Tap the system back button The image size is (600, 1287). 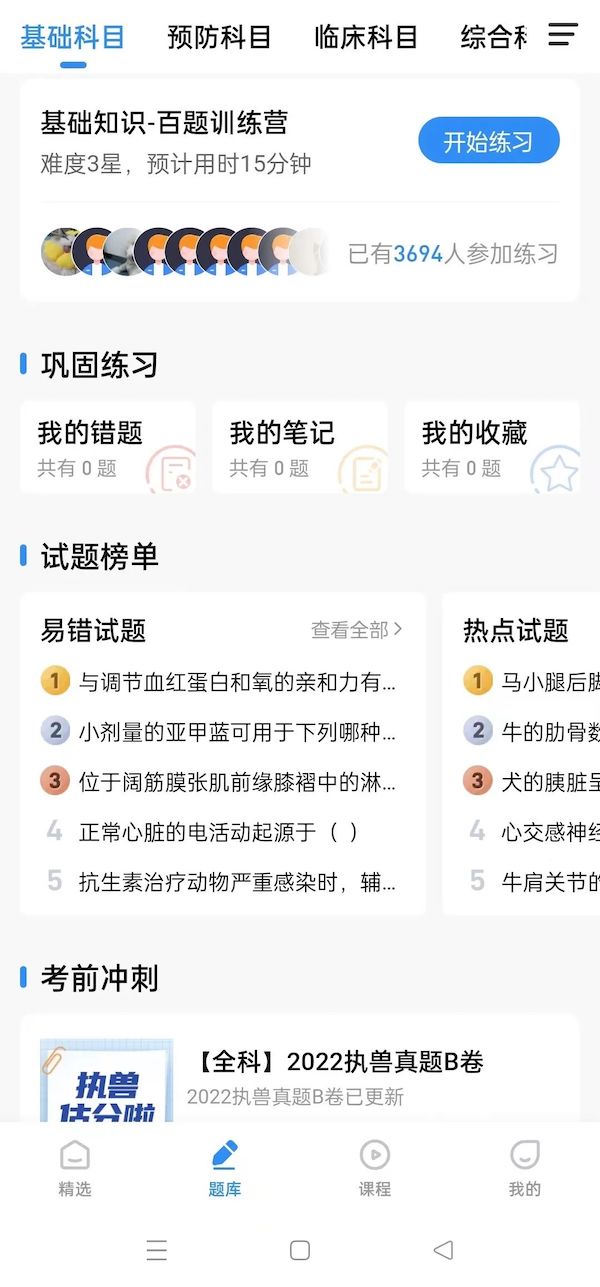pos(443,1250)
